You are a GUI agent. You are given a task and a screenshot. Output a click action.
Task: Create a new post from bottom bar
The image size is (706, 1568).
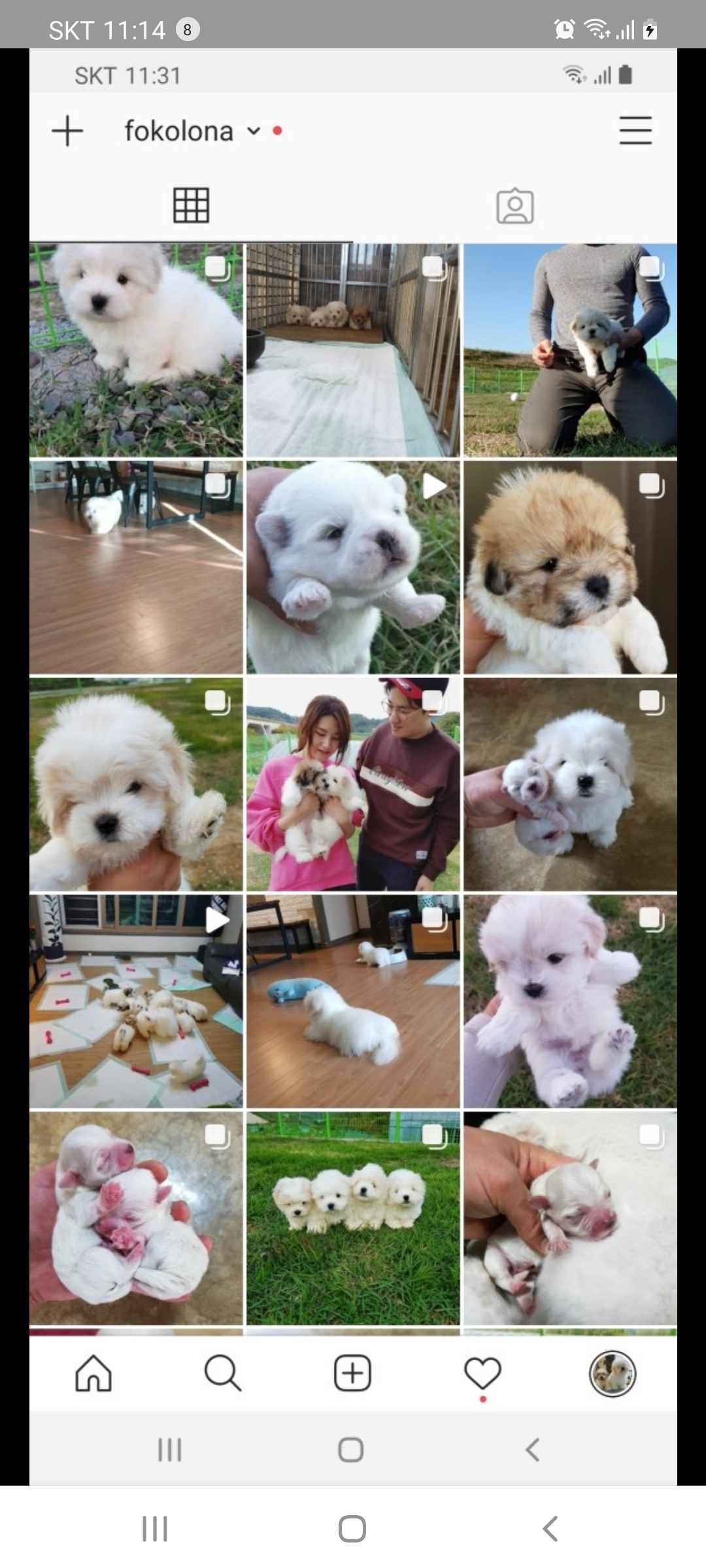tap(352, 1373)
